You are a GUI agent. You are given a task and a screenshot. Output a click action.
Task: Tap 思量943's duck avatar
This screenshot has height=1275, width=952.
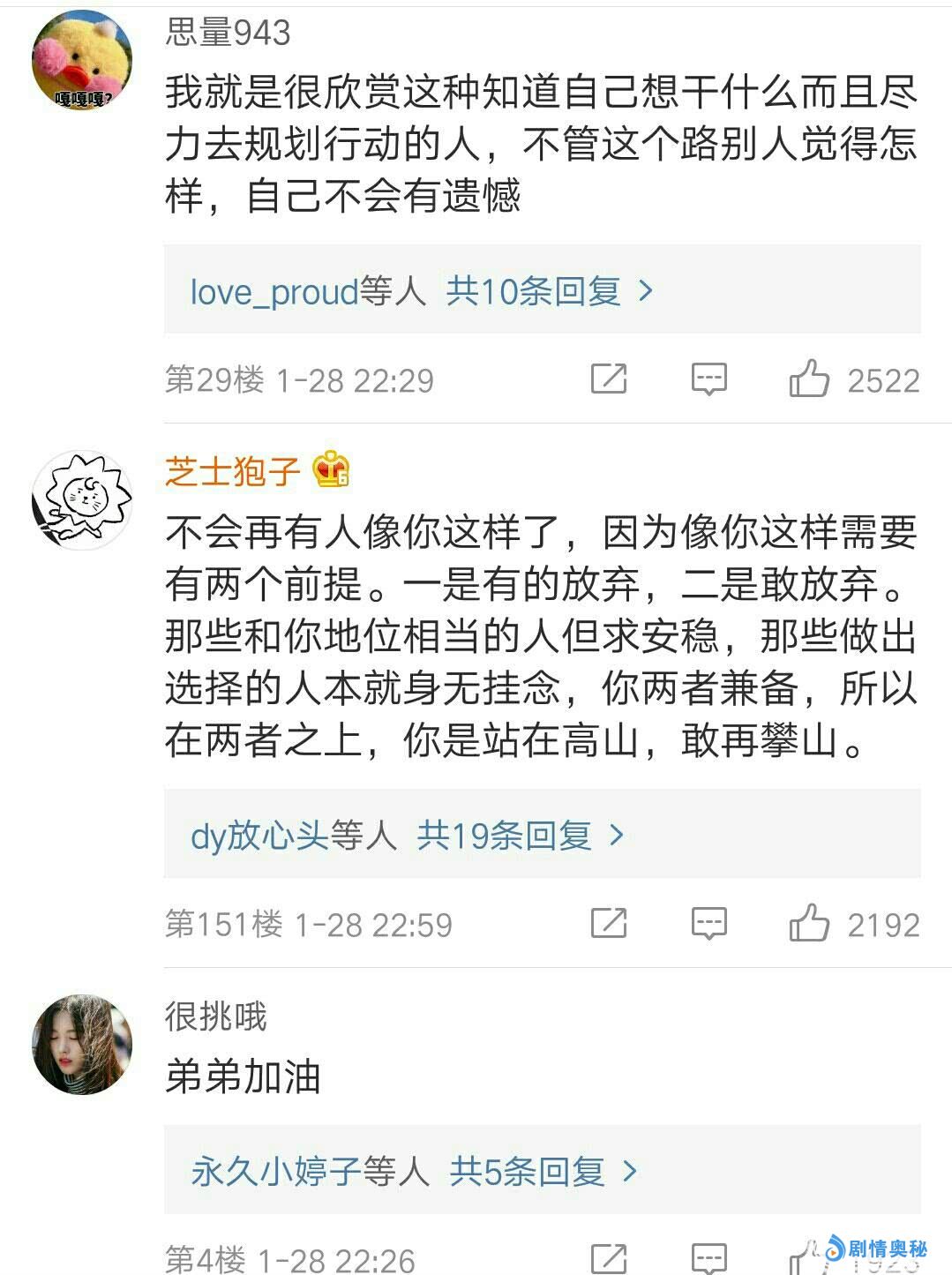coord(82,60)
